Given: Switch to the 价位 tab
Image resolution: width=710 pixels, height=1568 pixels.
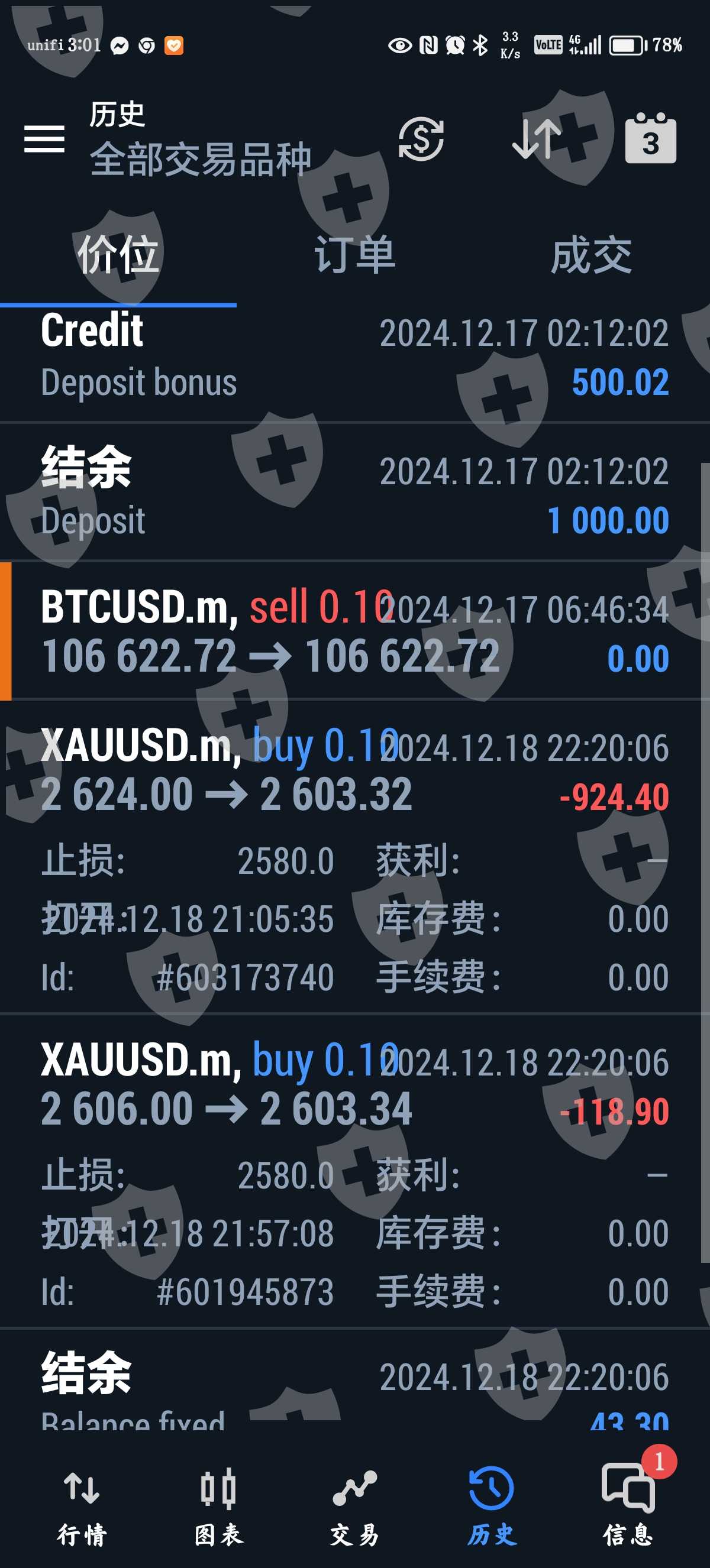Looking at the screenshot, I should pos(118,254).
